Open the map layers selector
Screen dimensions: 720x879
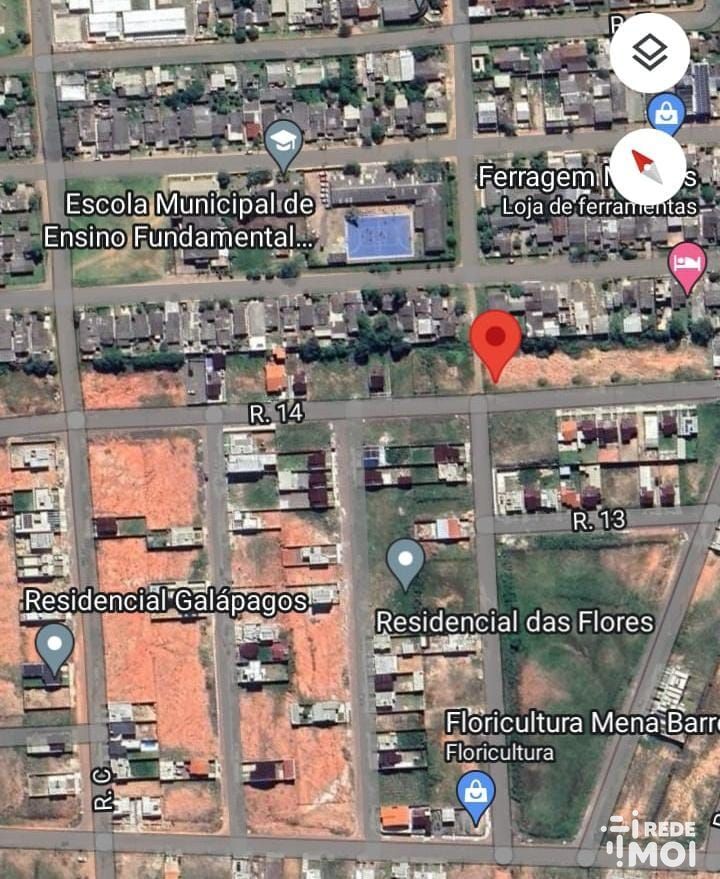[650, 53]
